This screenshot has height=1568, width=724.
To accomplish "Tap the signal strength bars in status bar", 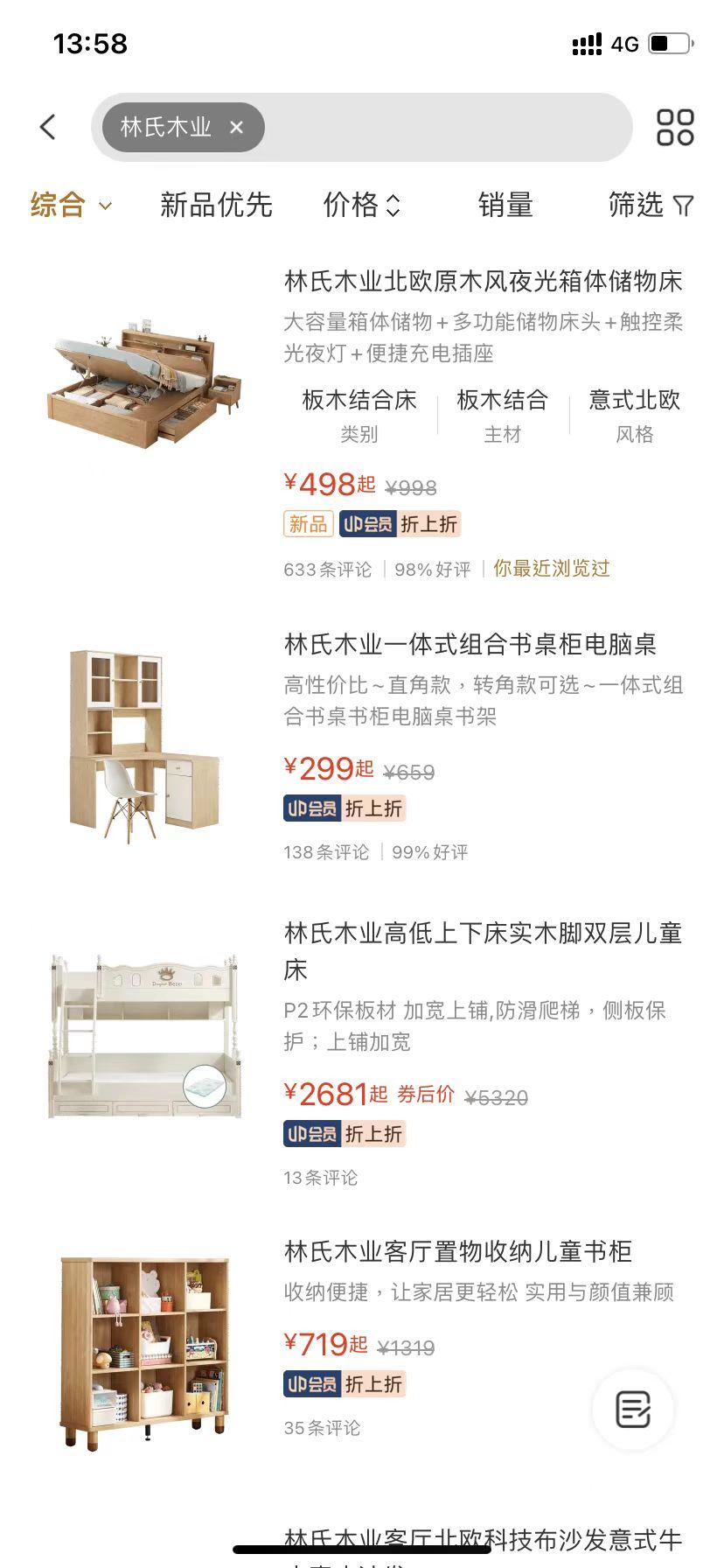I will coord(584,44).
